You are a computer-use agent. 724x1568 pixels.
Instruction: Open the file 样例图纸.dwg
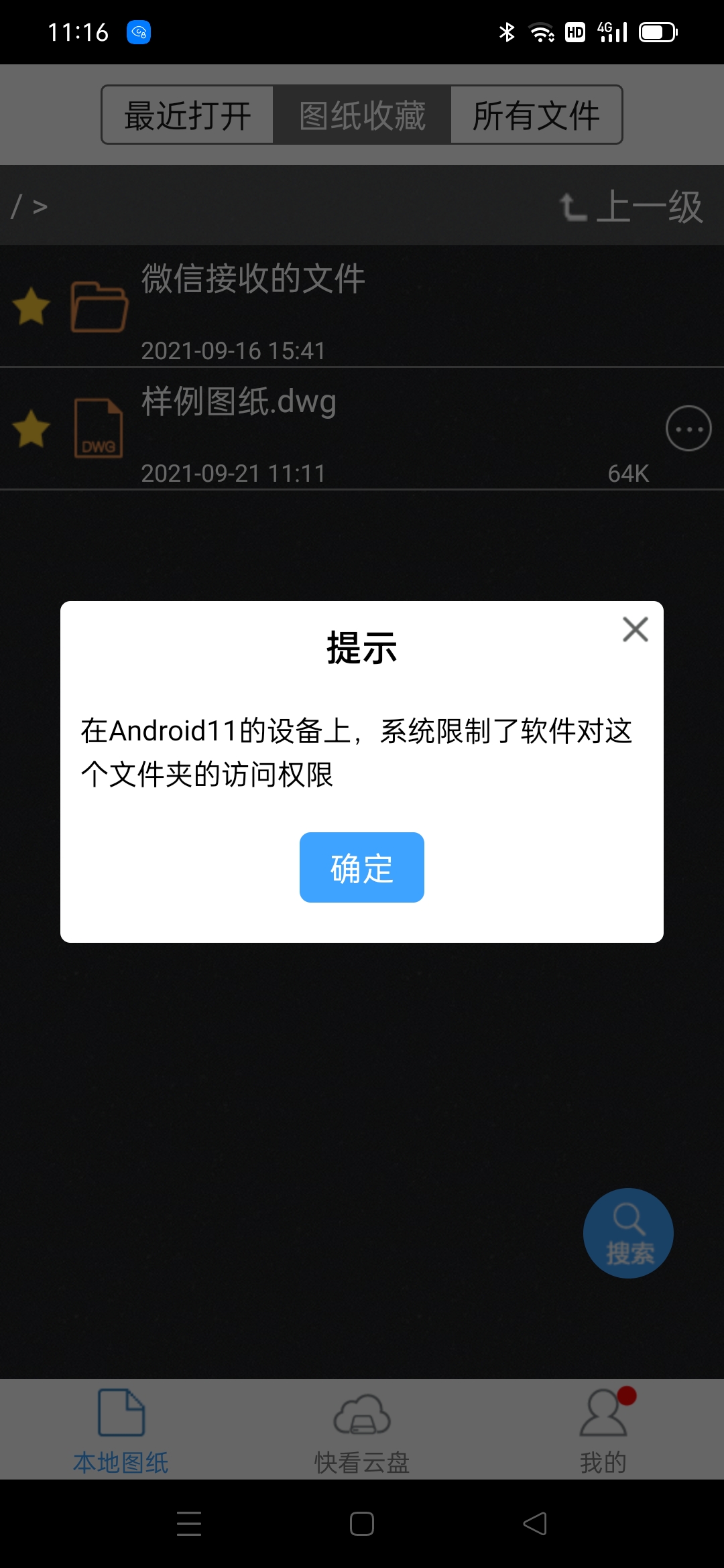tap(328, 429)
